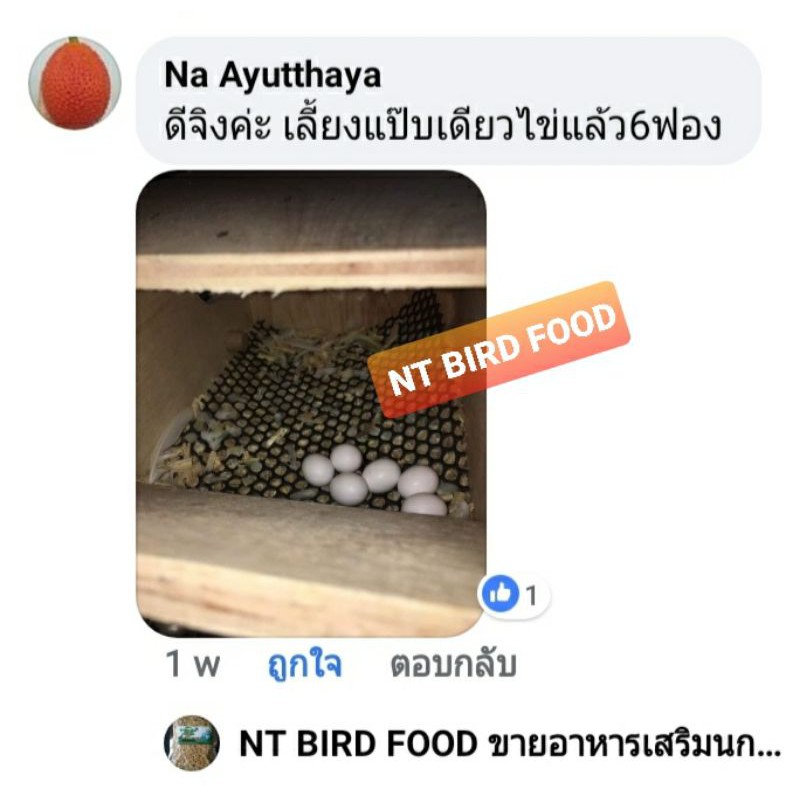Image resolution: width=800 pixels, height=800 pixels.
Task: Open the NT BIRD FOOD reply thread
Action: click(472, 743)
